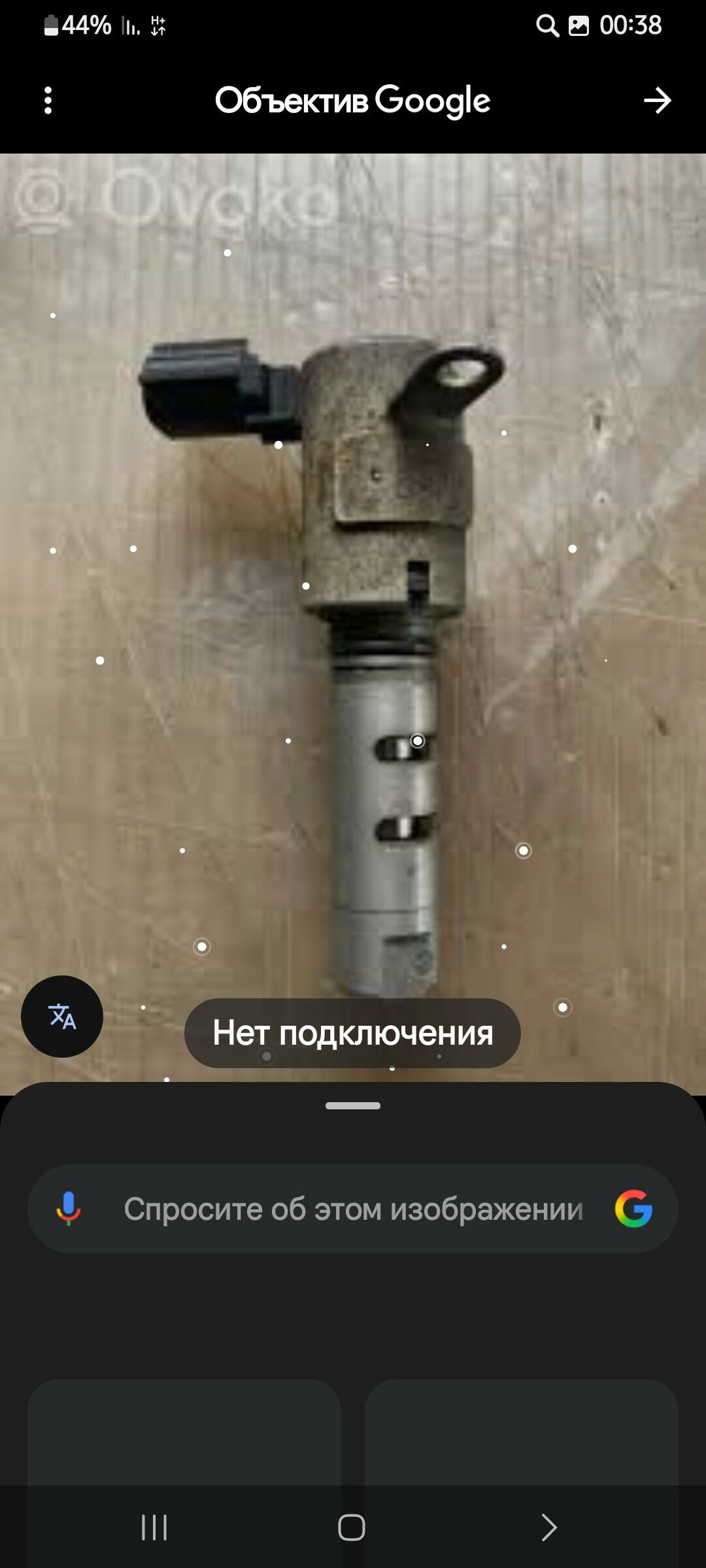Screen dimensions: 706x1568
Task: Go to the home screen
Action: [352, 1527]
